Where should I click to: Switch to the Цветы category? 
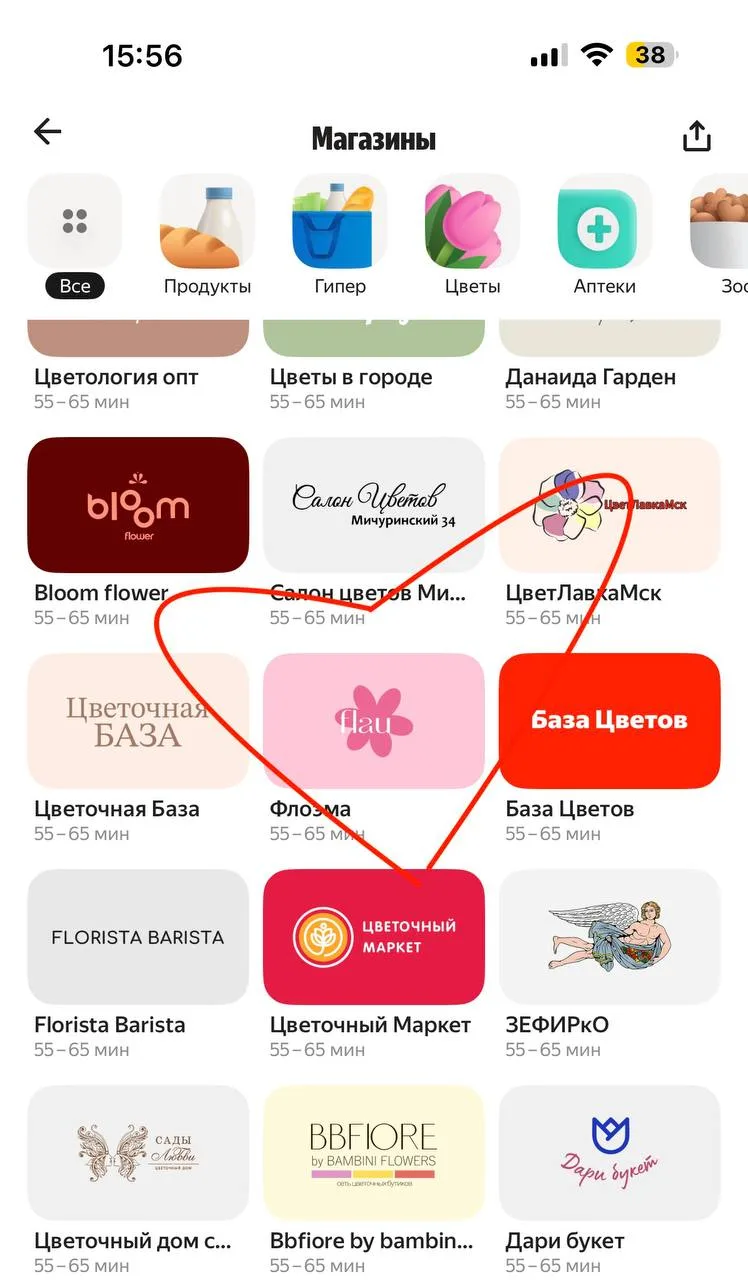tap(472, 236)
